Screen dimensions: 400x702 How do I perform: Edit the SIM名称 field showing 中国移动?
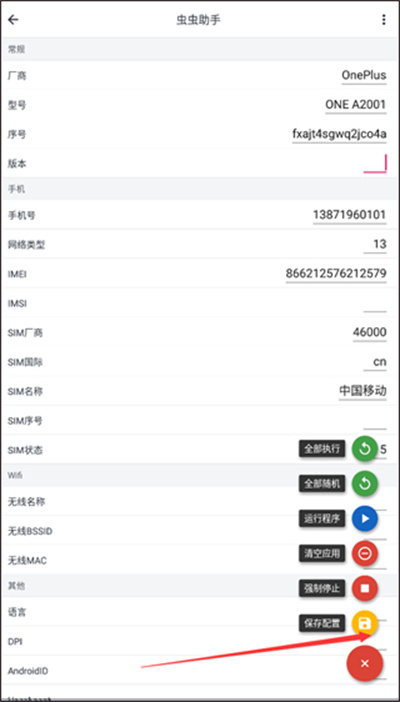coord(362,391)
